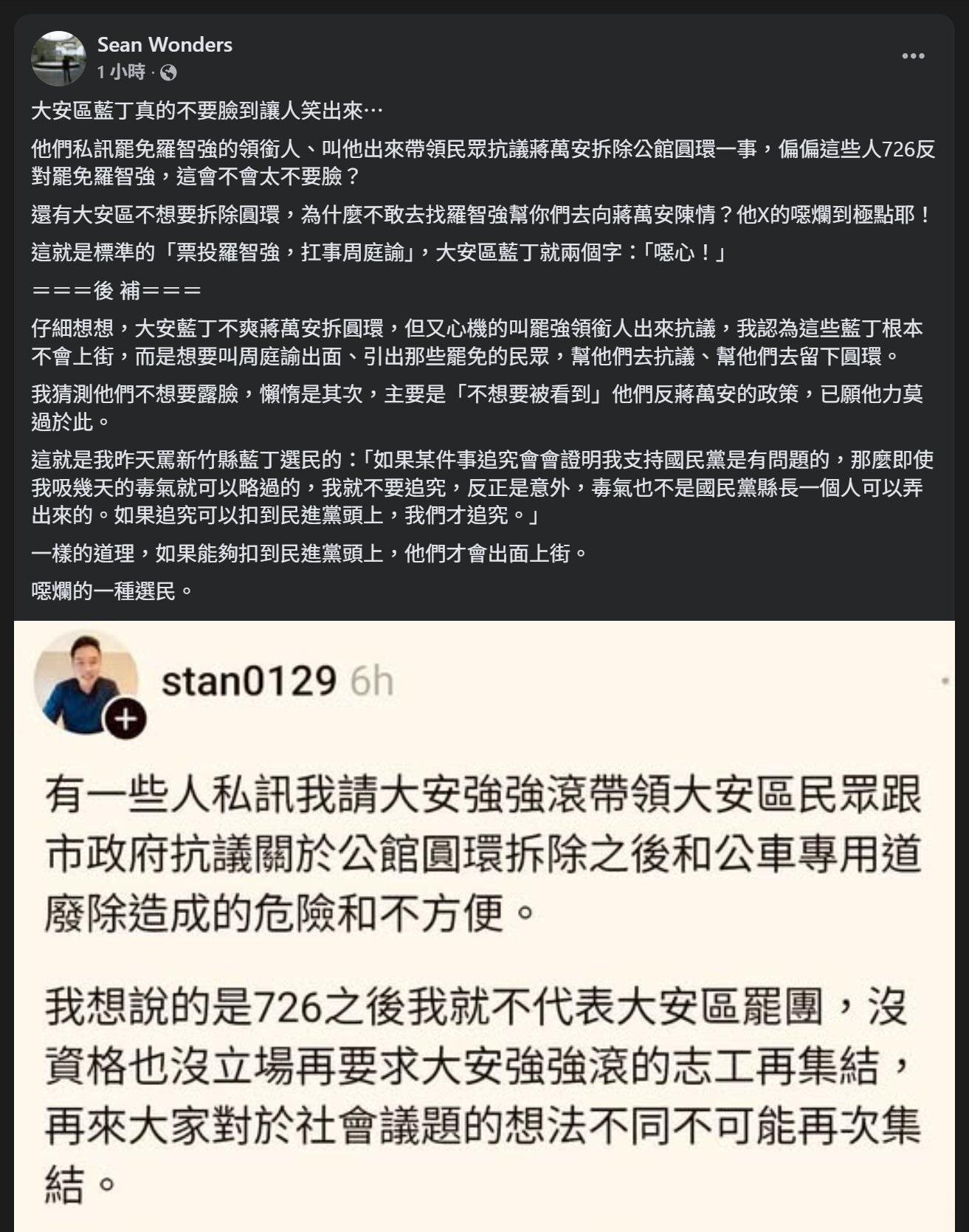Open the post timestamp 1 小時
Screen dimensions: 969x1232
pos(121,72)
